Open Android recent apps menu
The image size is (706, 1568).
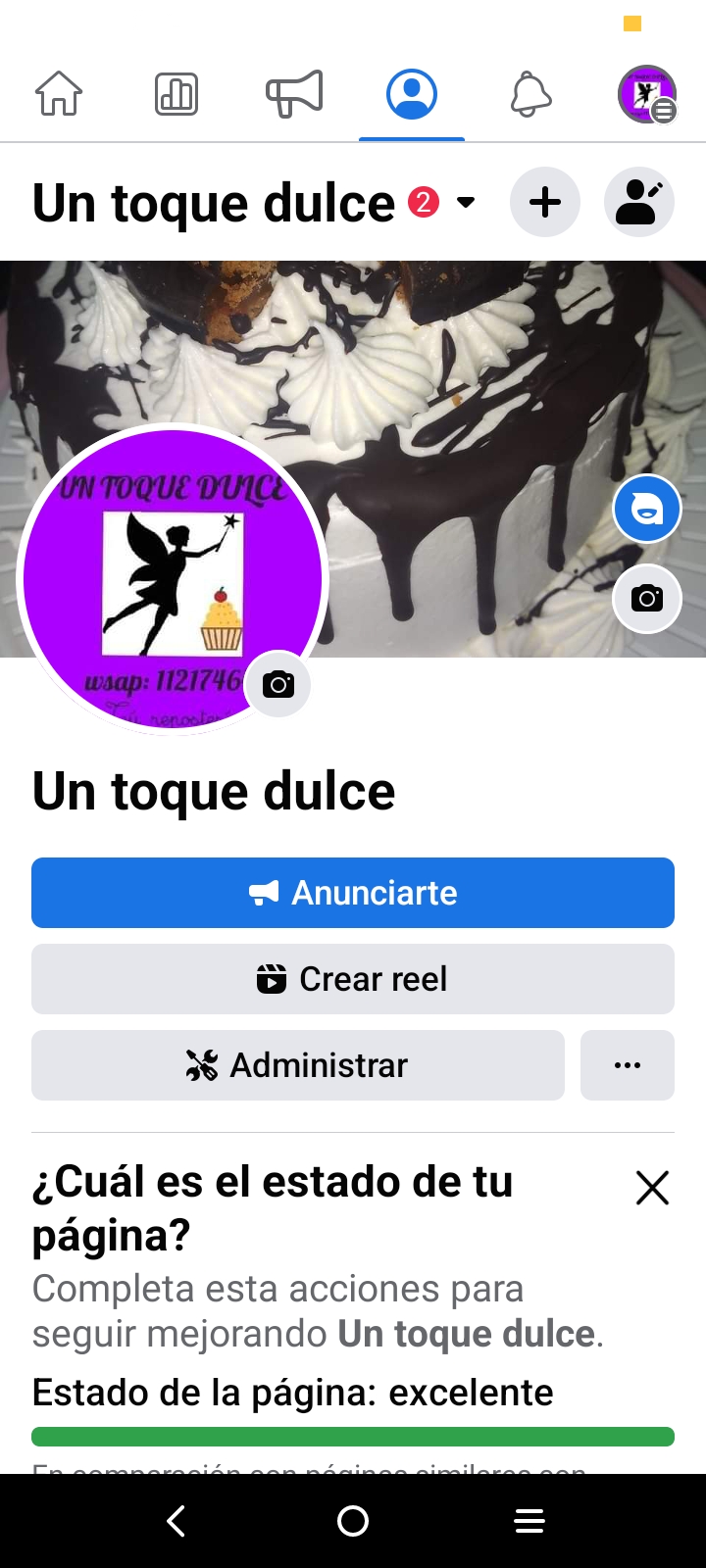529,1521
